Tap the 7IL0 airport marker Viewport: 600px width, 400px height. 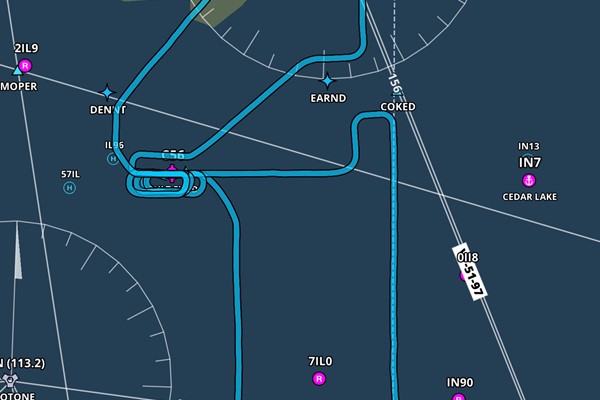pyautogui.click(x=319, y=378)
